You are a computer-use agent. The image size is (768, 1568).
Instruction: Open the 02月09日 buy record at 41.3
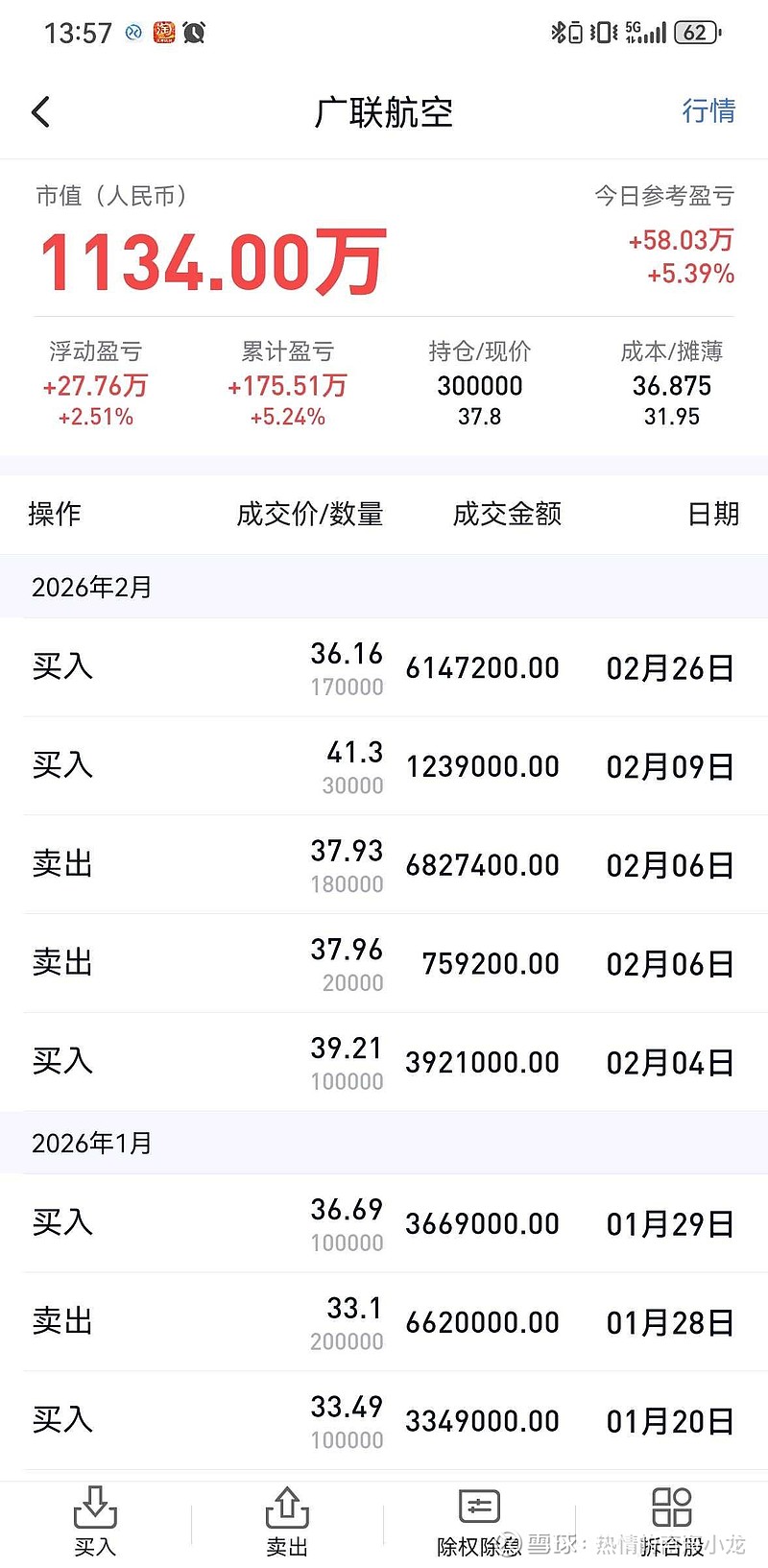pos(384,766)
